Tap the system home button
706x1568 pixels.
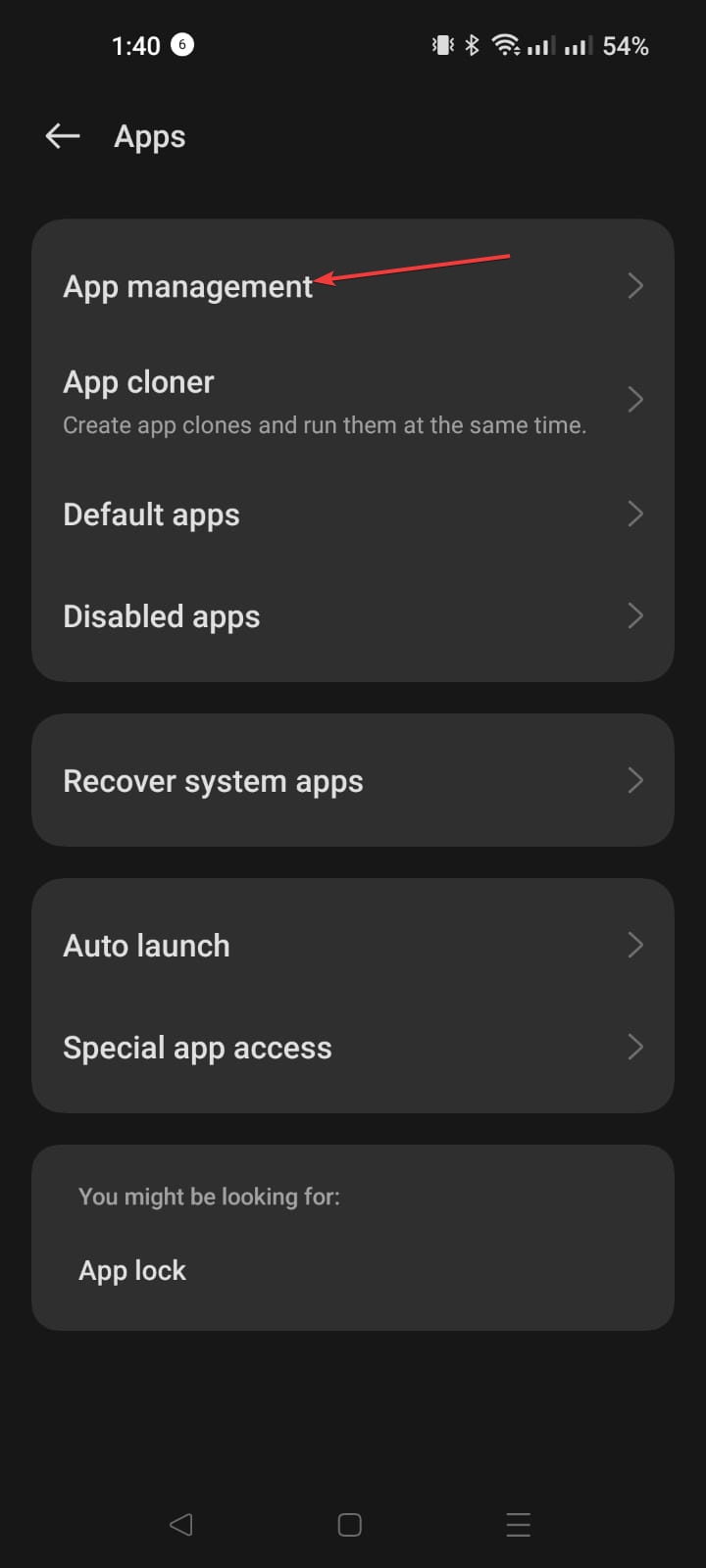click(350, 1525)
